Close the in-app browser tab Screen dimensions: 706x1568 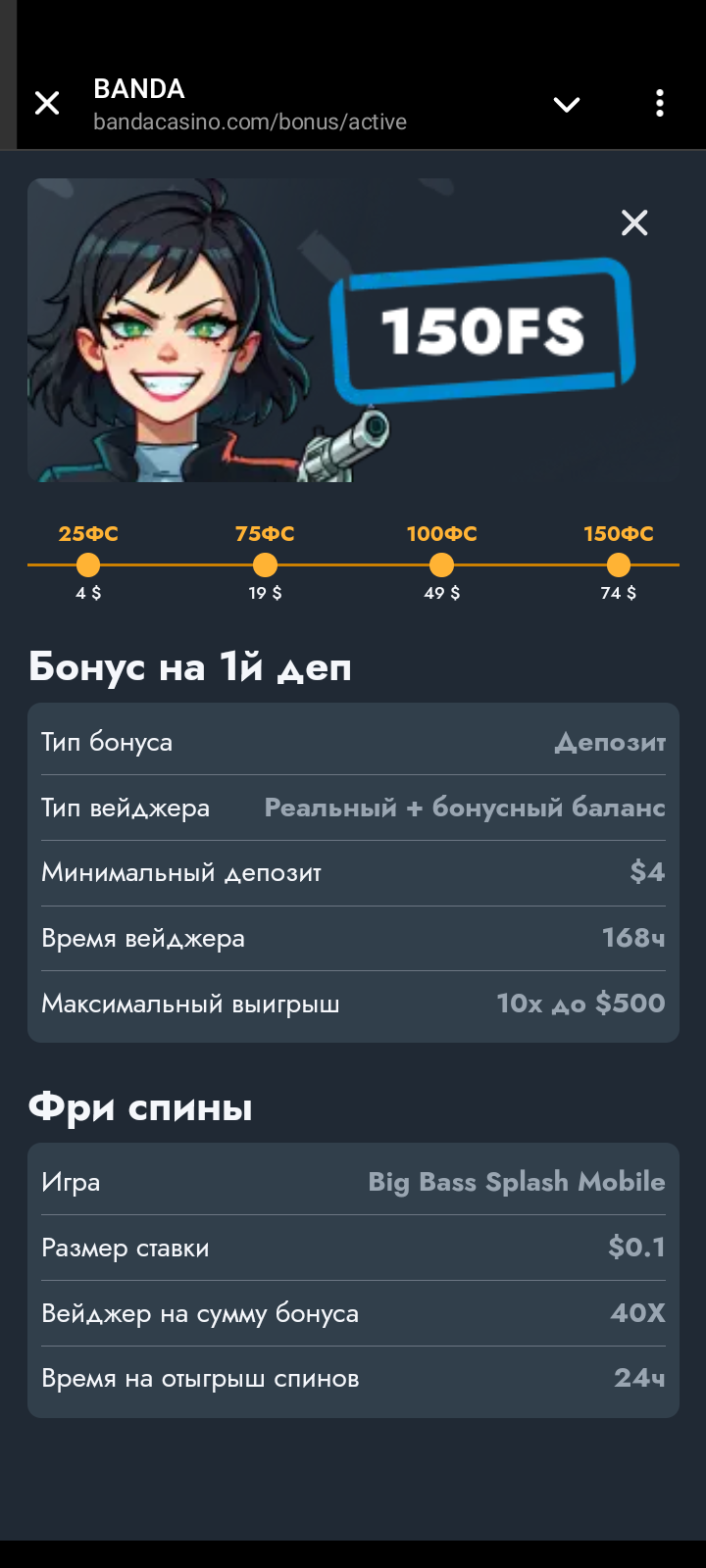tap(47, 103)
